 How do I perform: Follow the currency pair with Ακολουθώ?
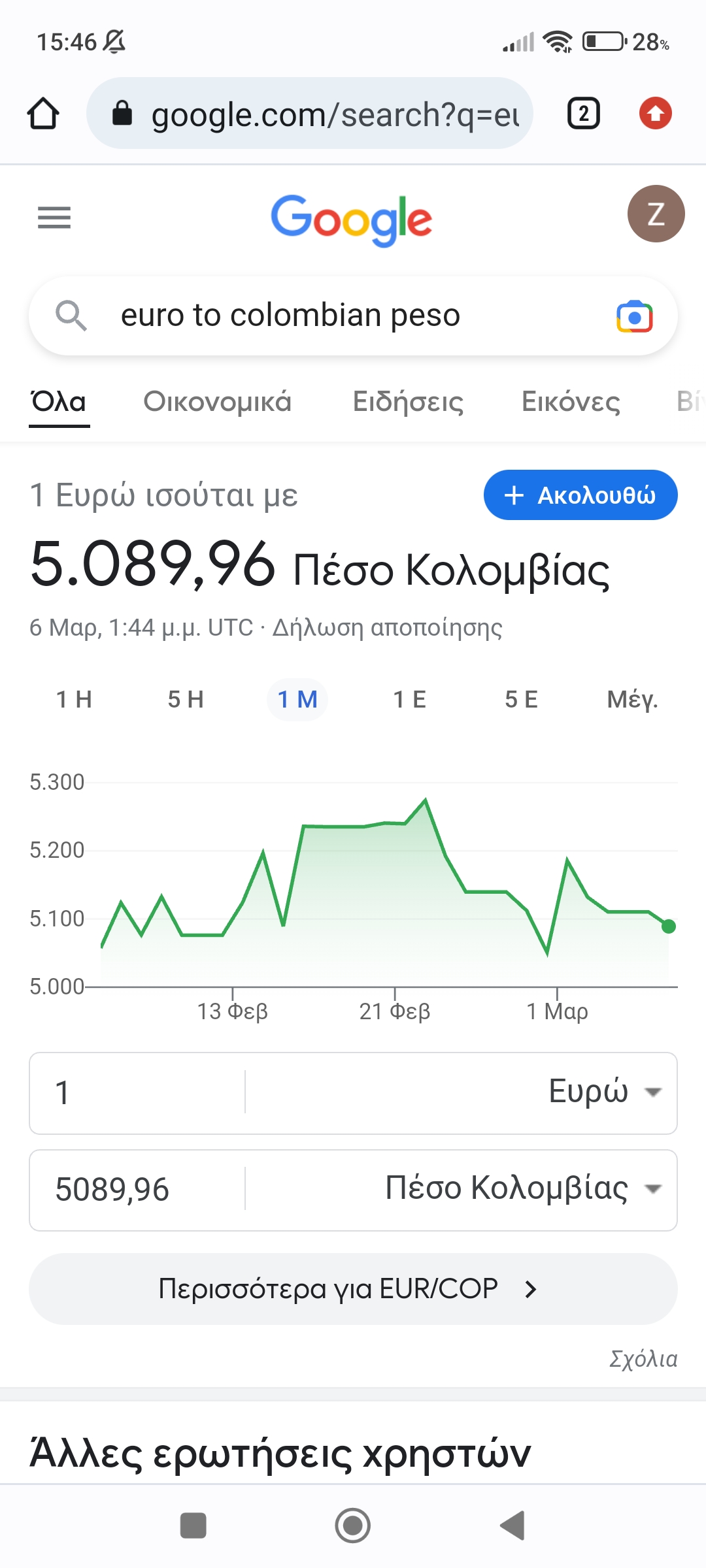(x=580, y=495)
